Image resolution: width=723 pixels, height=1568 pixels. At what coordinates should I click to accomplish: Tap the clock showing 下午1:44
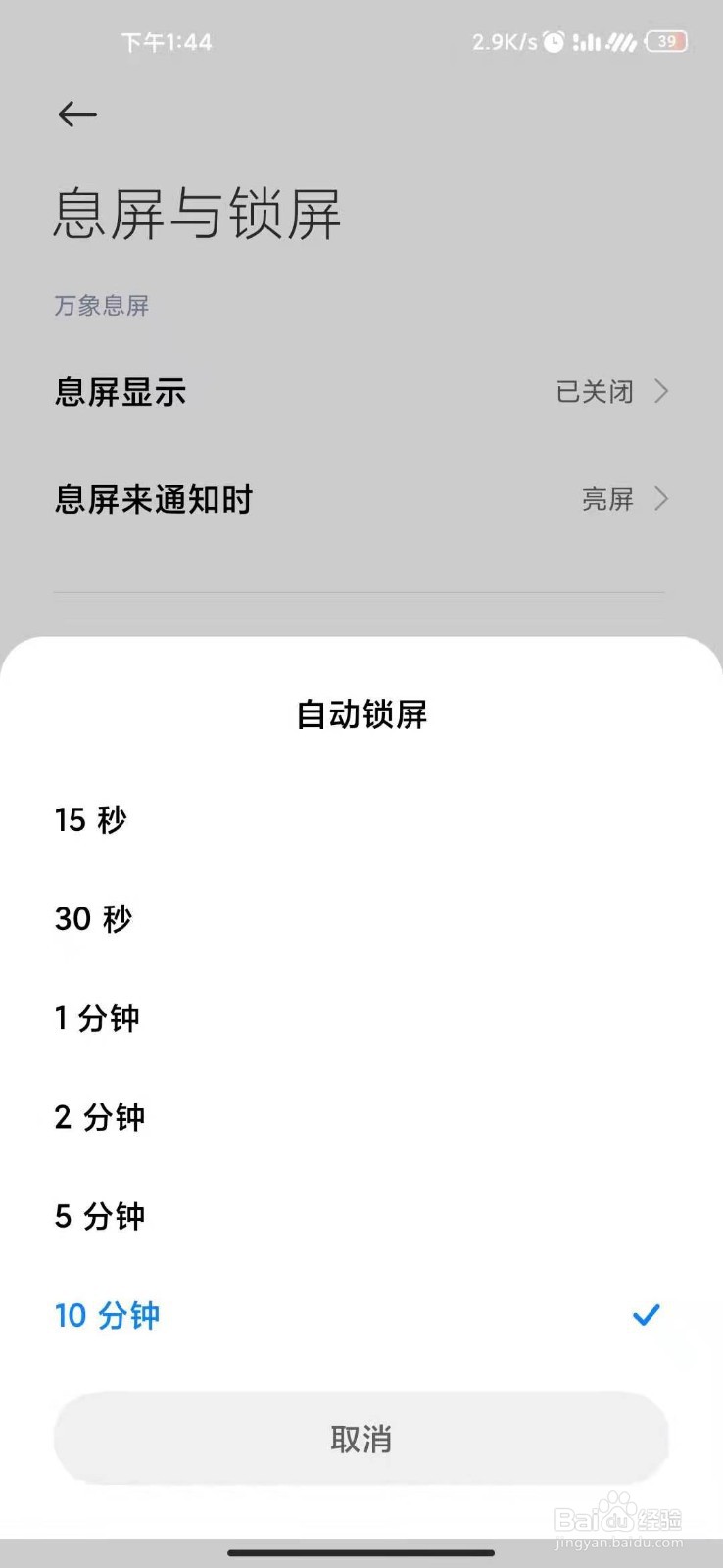click(168, 42)
